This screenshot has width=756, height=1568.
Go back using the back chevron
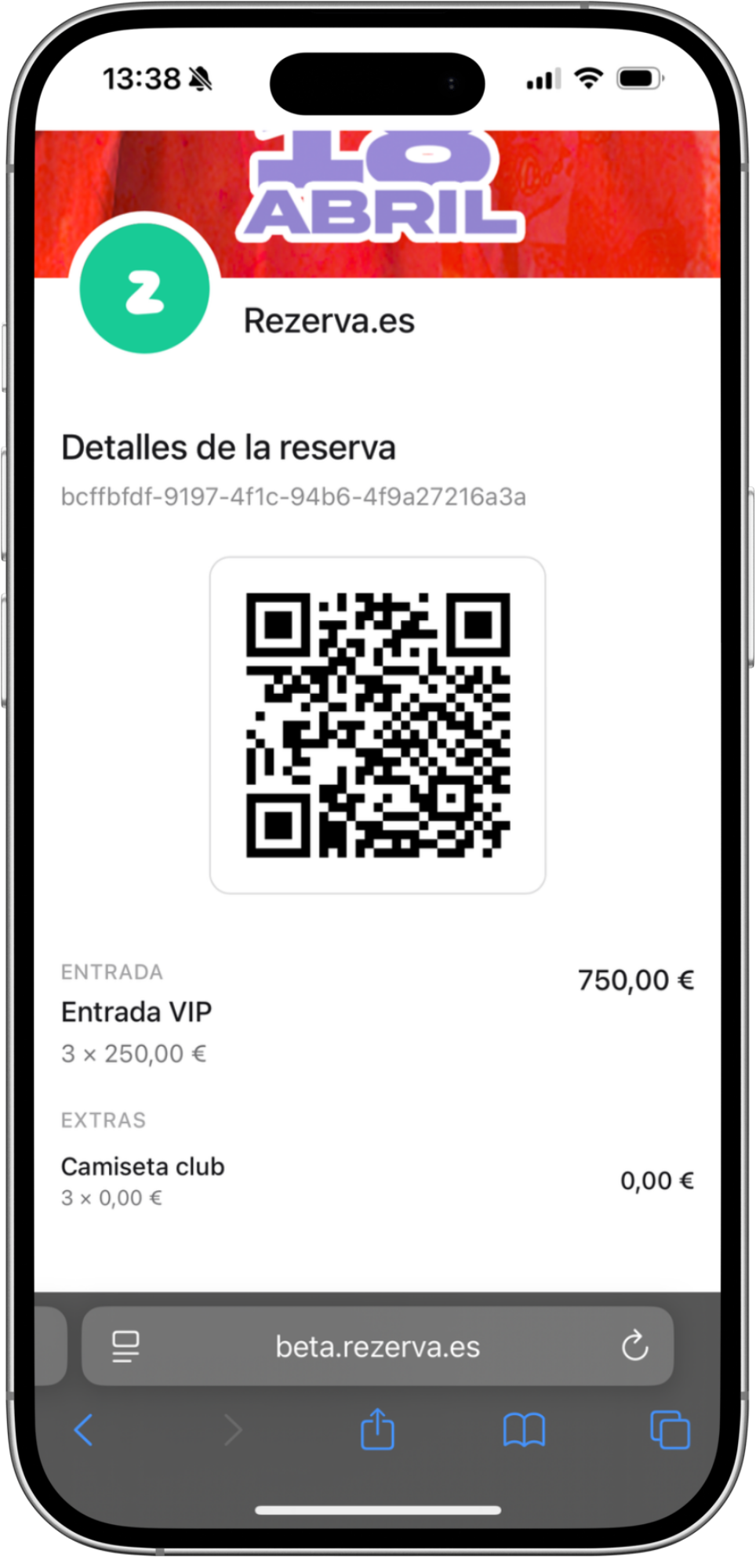83,1428
